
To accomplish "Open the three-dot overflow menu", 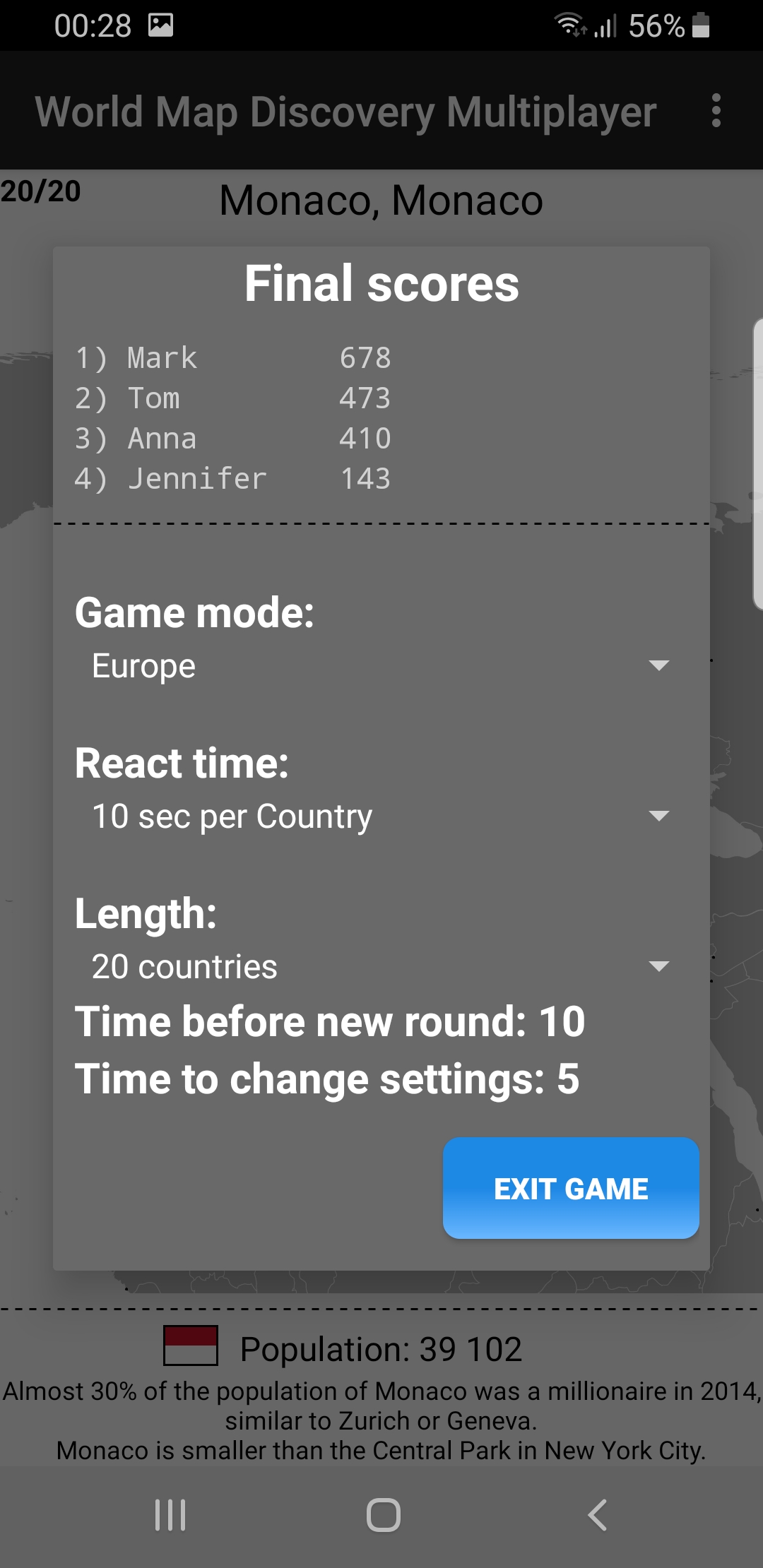I will coord(716,111).
